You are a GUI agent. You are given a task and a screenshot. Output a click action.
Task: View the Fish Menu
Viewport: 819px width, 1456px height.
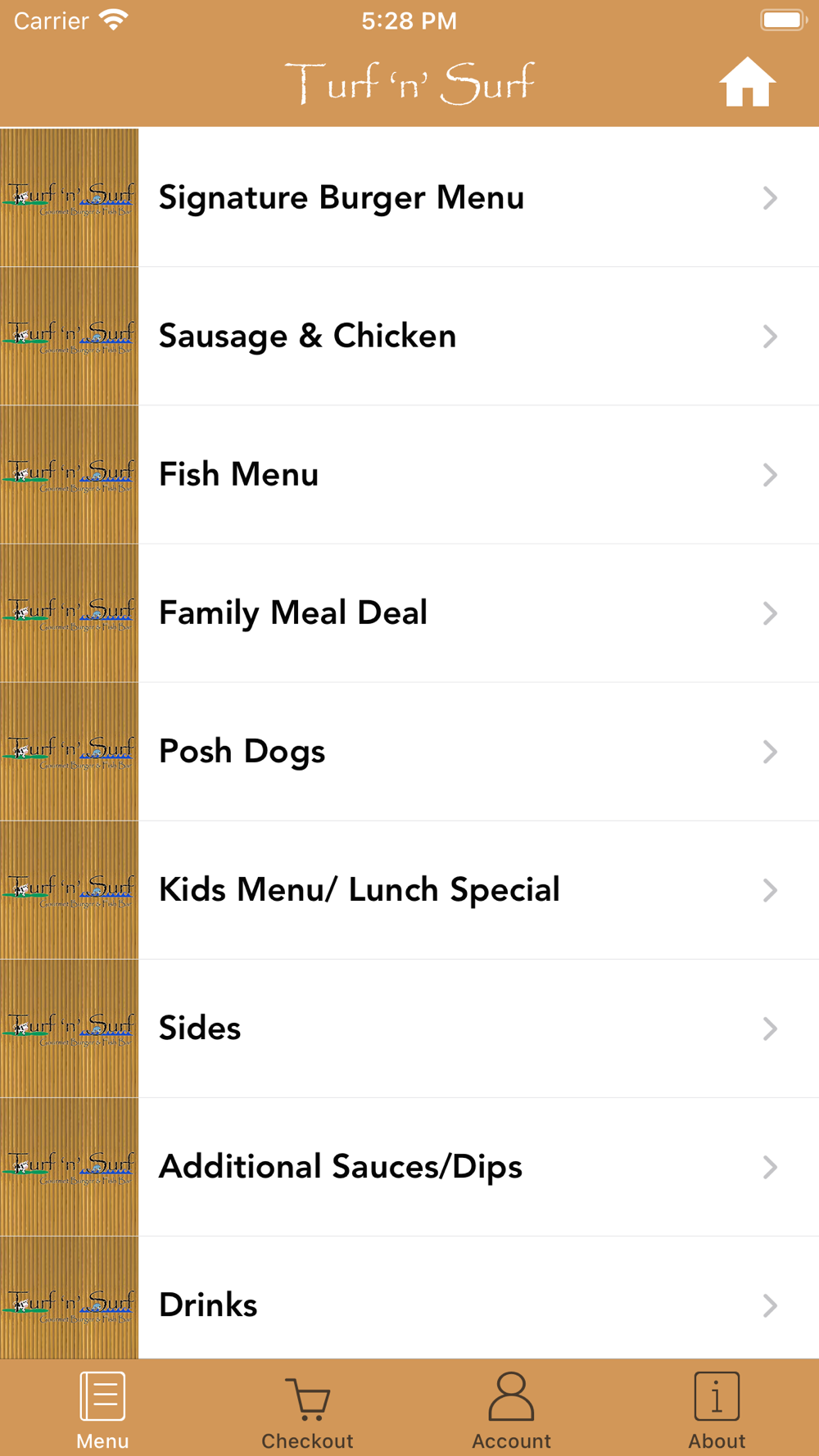(409, 474)
